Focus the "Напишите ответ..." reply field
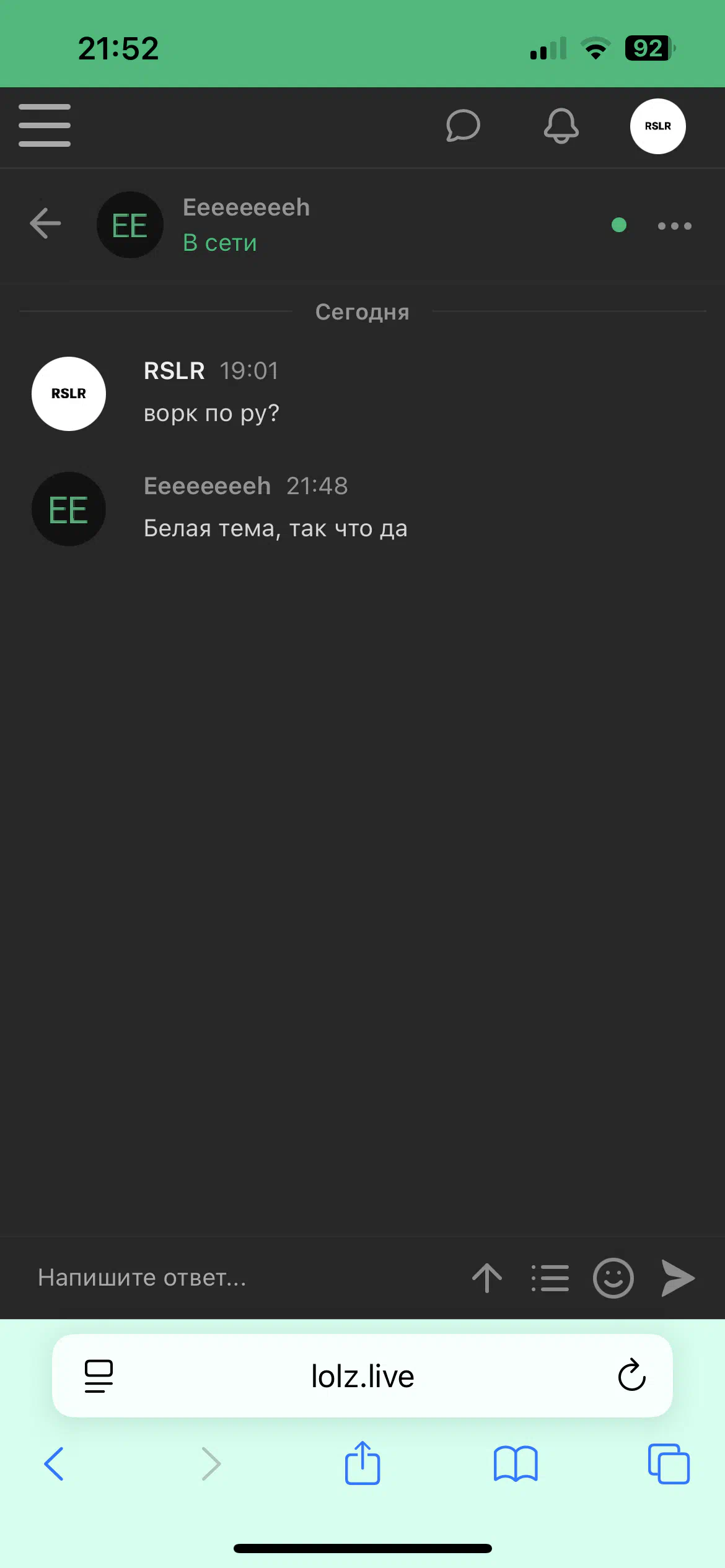725x1568 pixels. tap(242, 1278)
